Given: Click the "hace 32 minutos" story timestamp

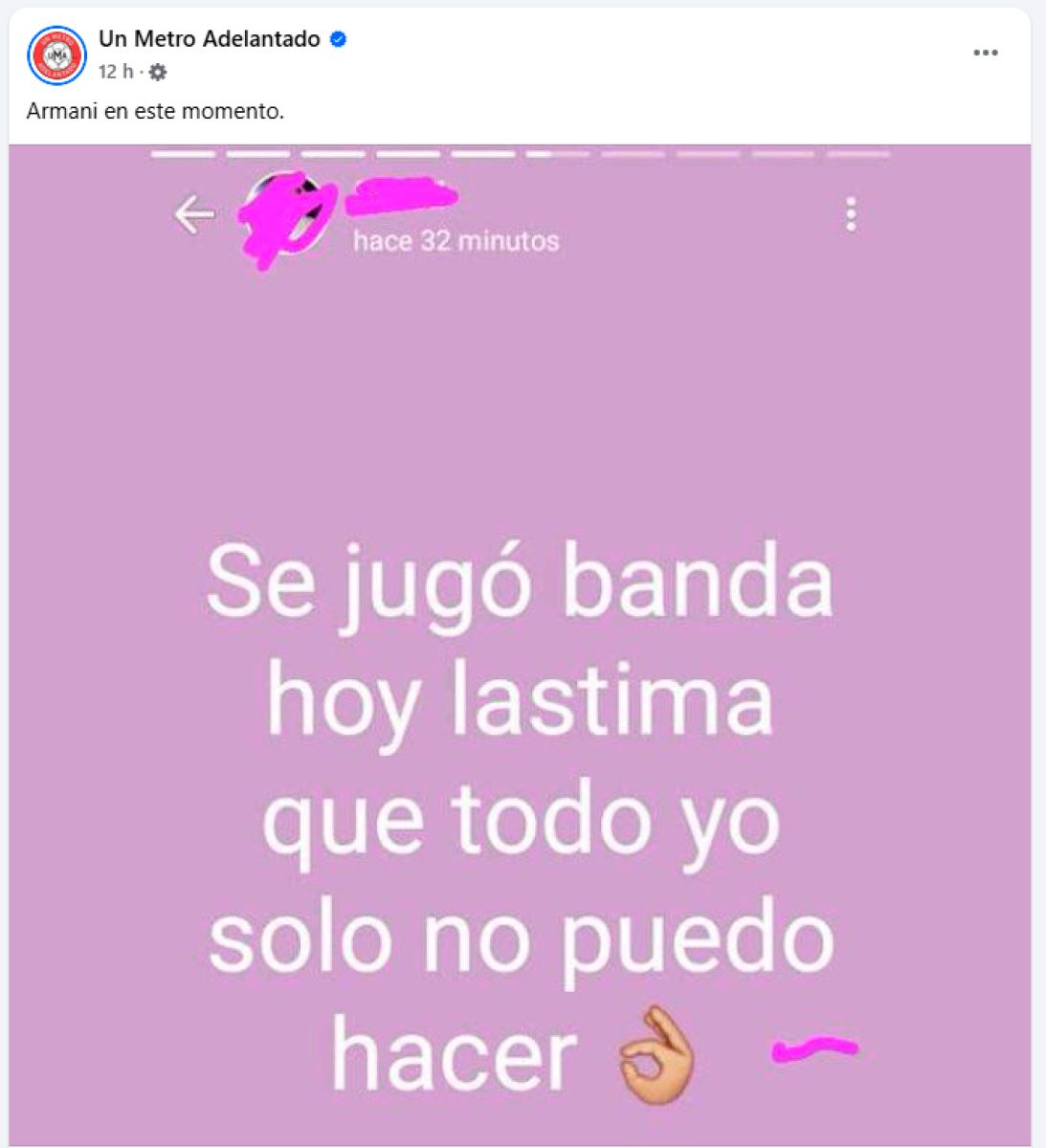Looking at the screenshot, I should [455, 242].
